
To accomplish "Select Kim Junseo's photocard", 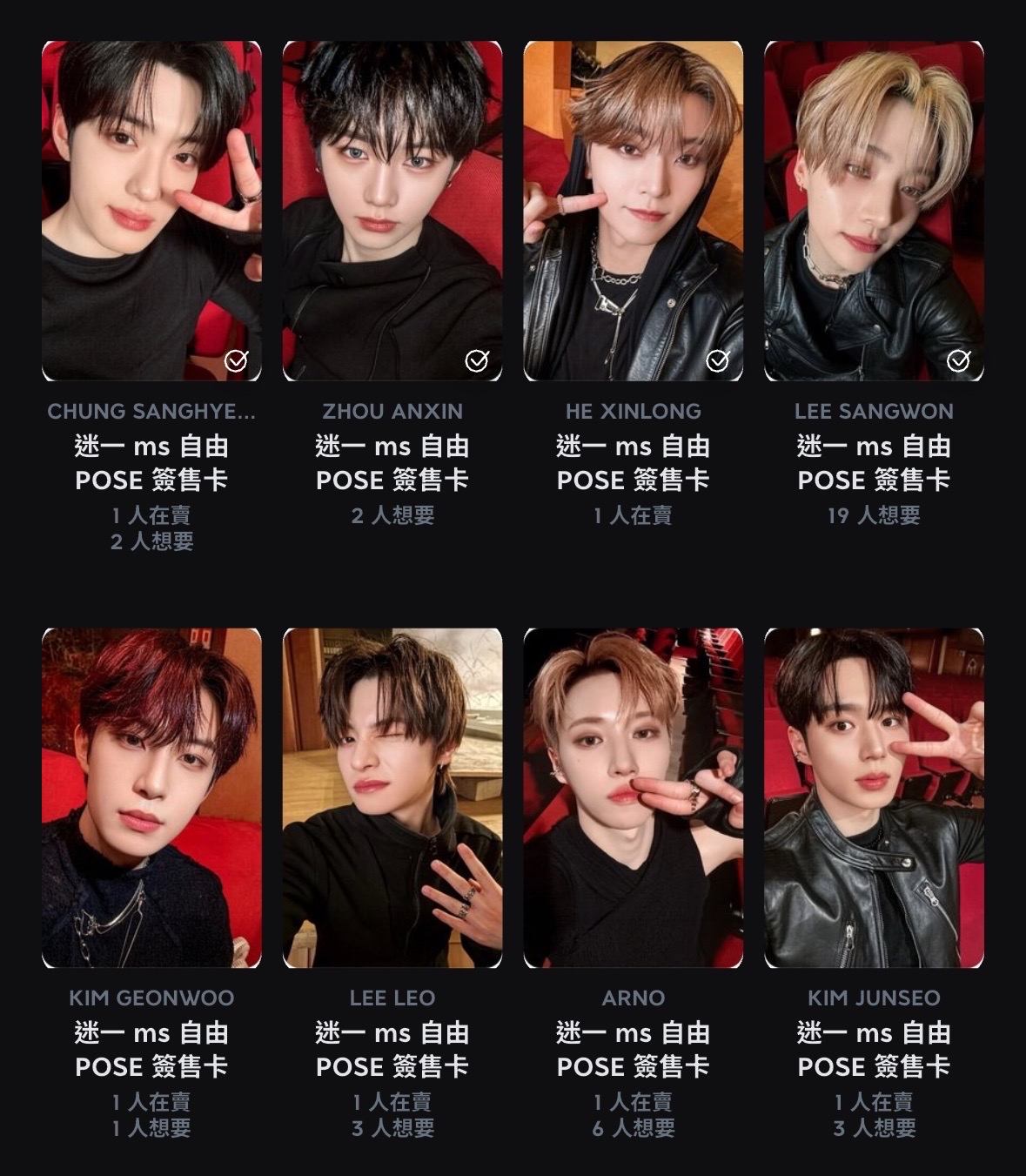I will 874,797.
